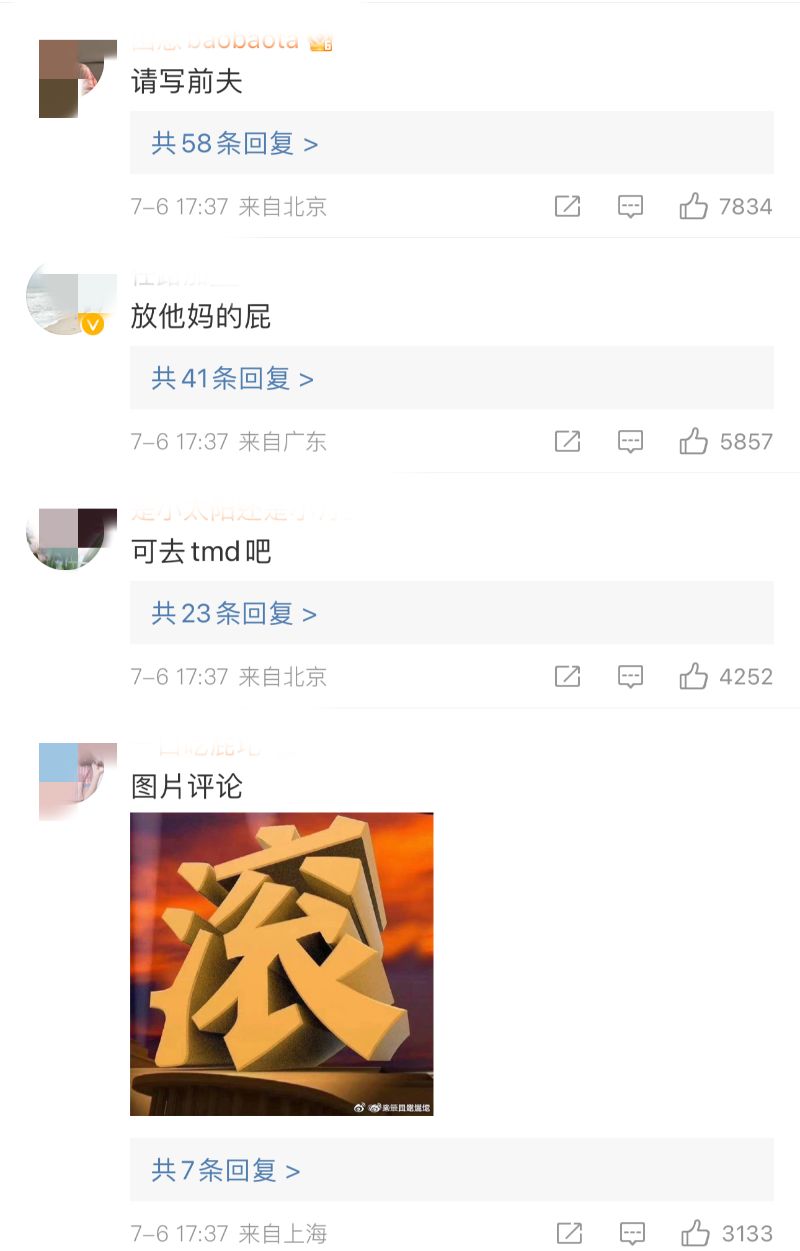The height and width of the screenshot is (1251, 800).
Task: Expand the 7 replies under 图片评论
Action: point(226,1170)
